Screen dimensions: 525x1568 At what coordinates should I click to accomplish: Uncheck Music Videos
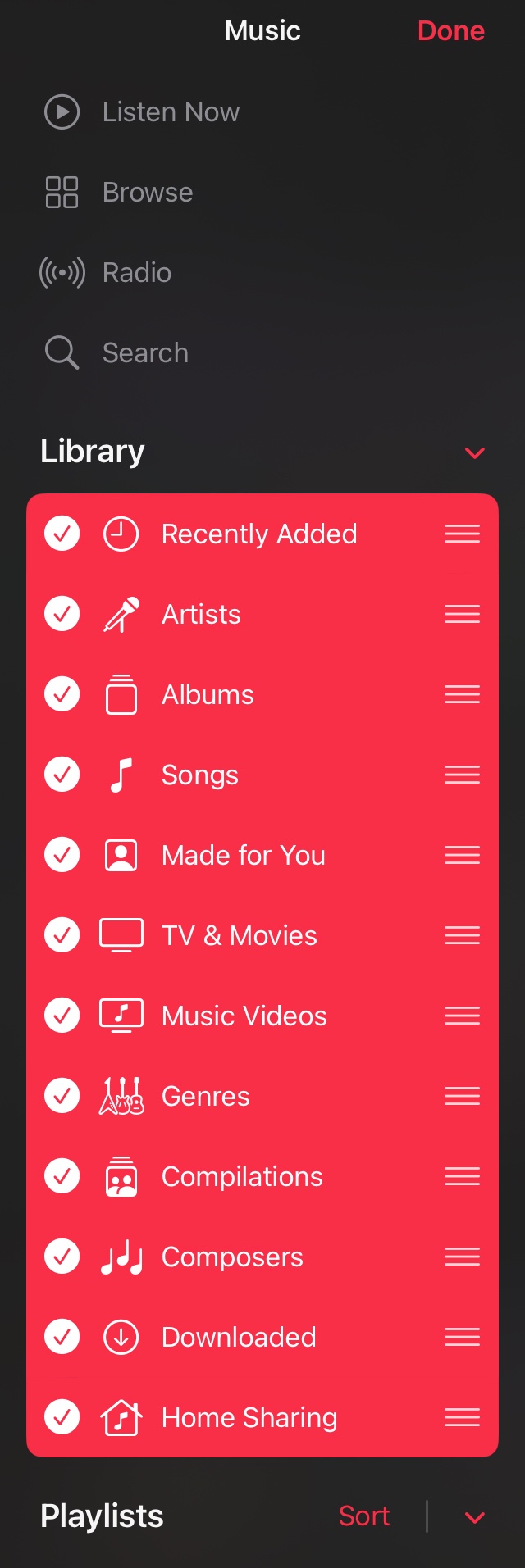click(62, 1016)
